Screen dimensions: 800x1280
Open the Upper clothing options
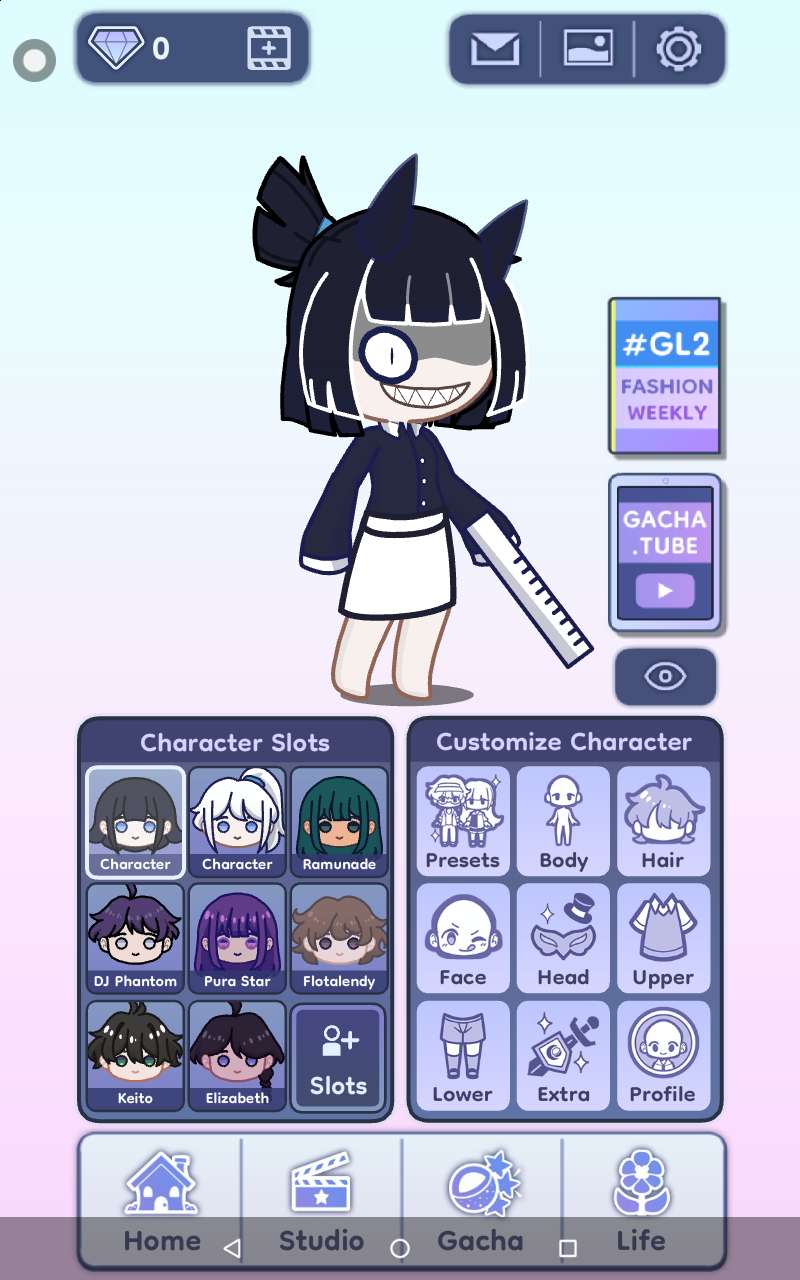[x=663, y=938]
